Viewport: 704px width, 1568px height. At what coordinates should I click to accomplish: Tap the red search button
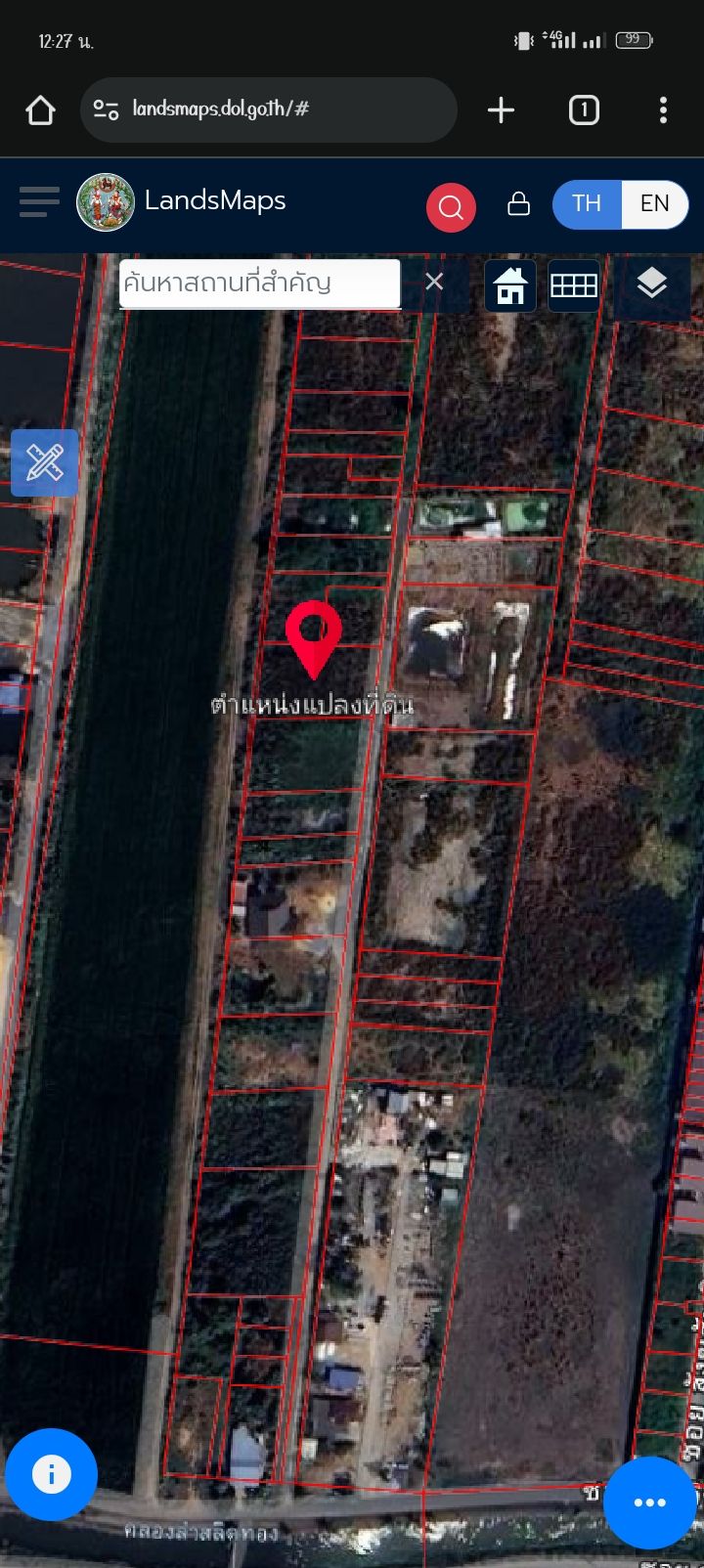tap(451, 207)
